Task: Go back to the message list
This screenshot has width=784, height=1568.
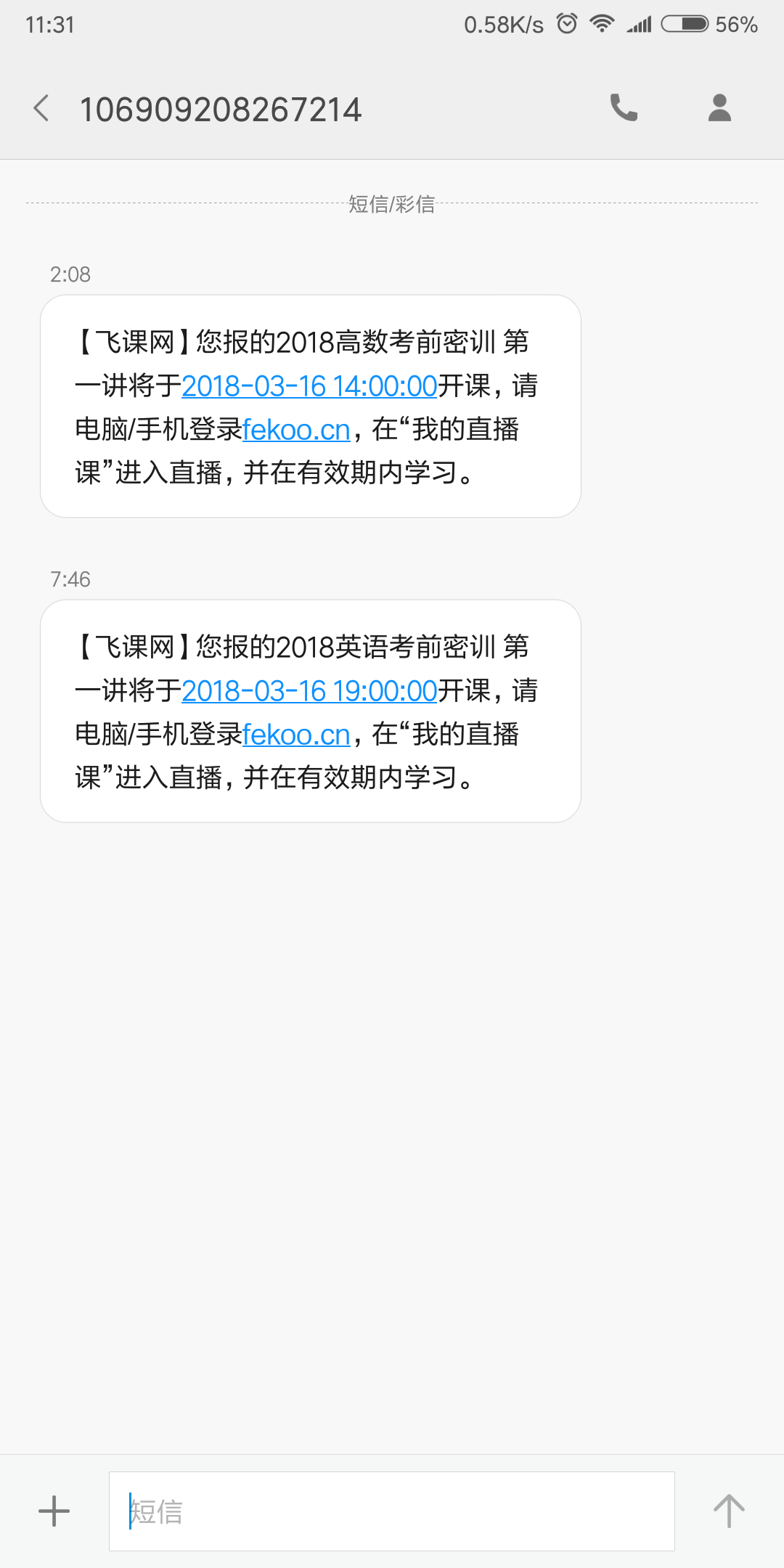Action: click(x=42, y=109)
